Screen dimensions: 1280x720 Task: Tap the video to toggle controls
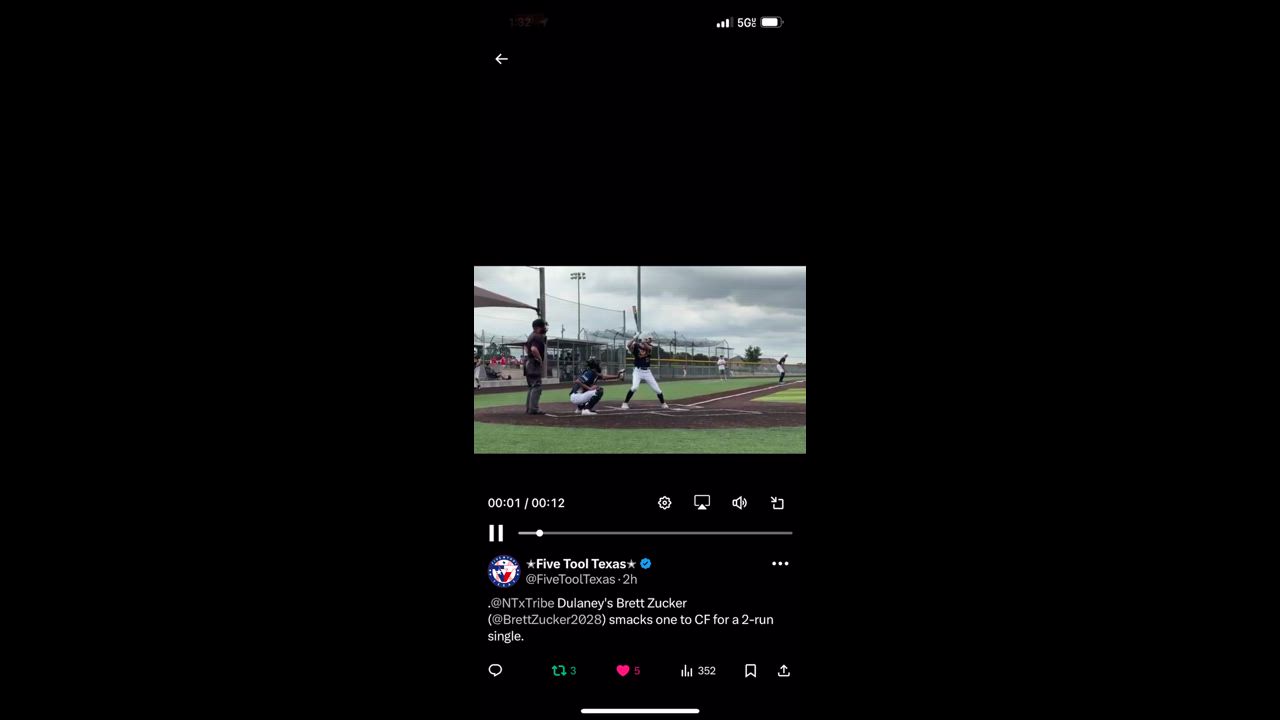640,360
